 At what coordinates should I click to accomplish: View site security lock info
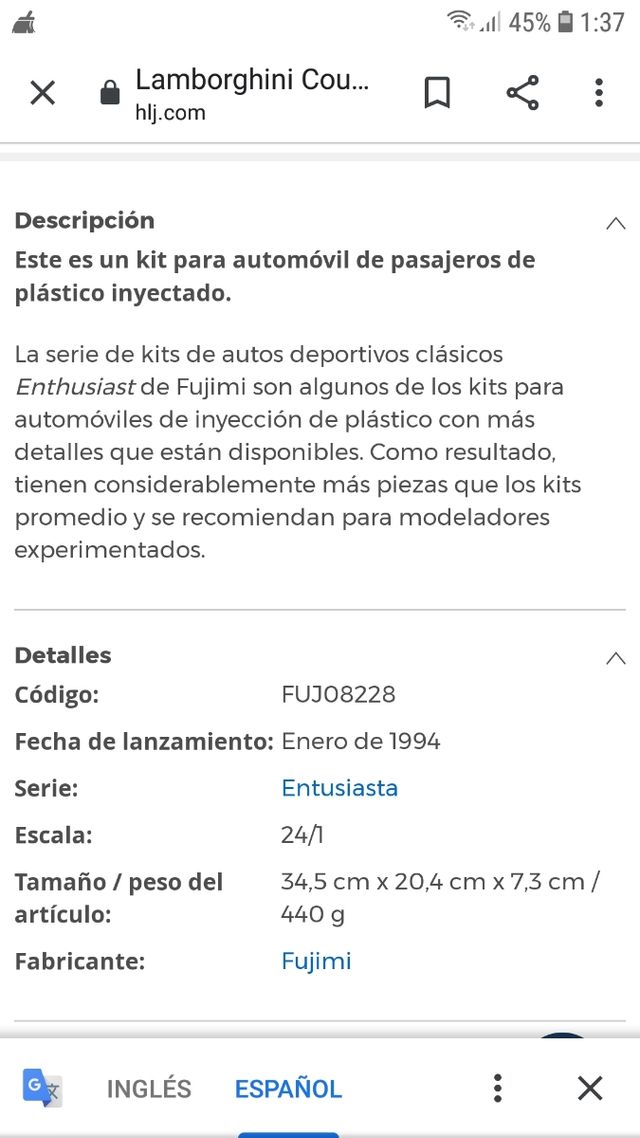(110, 93)
